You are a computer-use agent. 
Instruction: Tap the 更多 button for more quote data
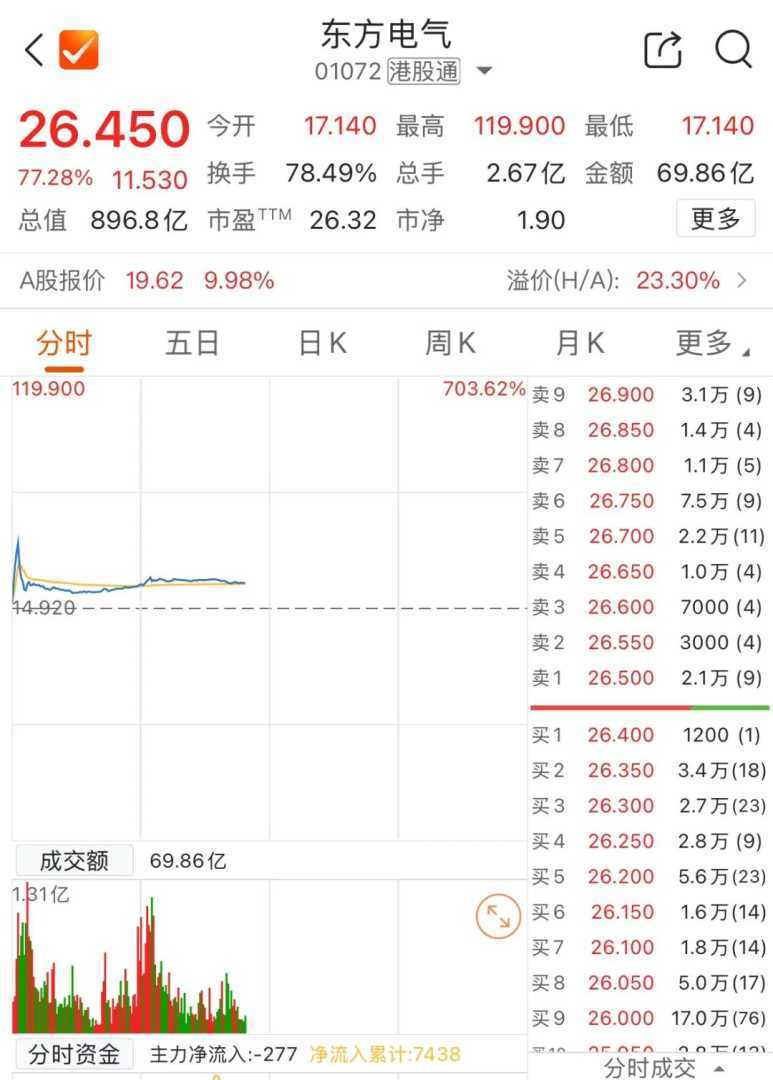click(715, 218)
